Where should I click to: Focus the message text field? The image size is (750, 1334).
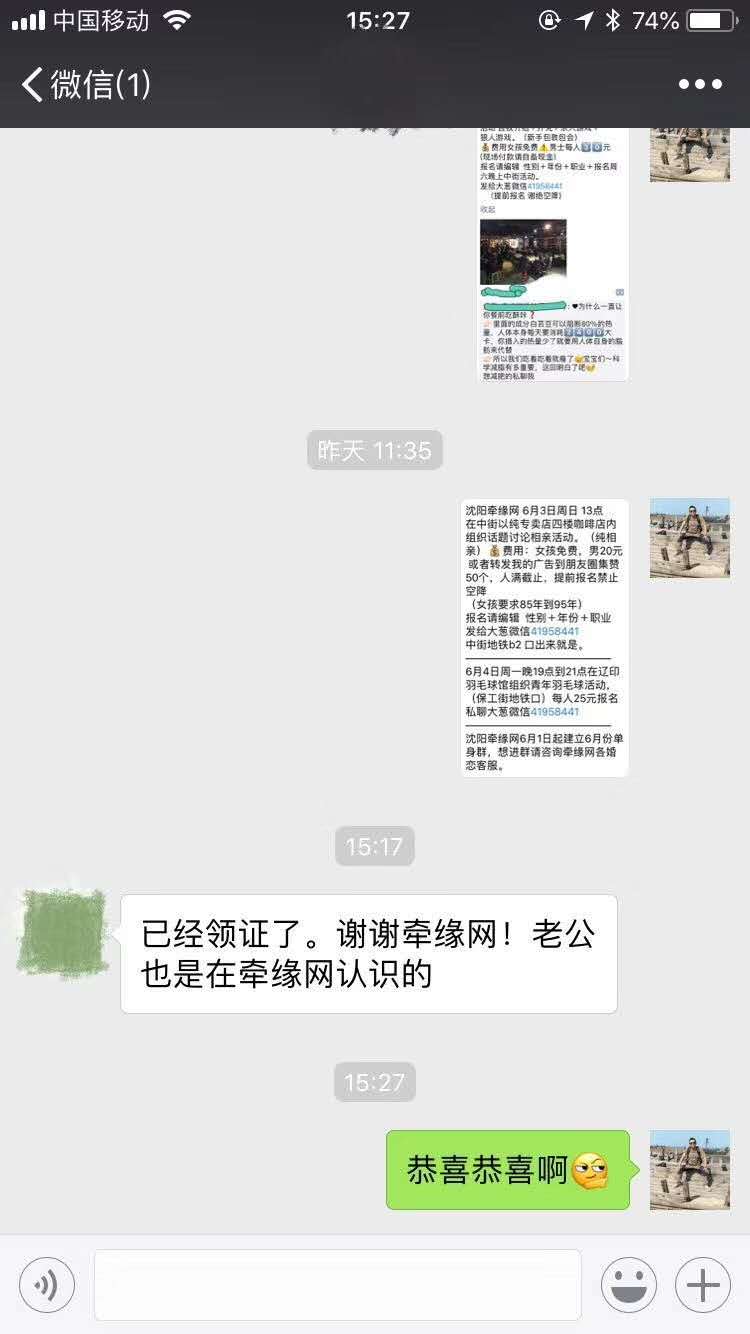[337, 1285]
